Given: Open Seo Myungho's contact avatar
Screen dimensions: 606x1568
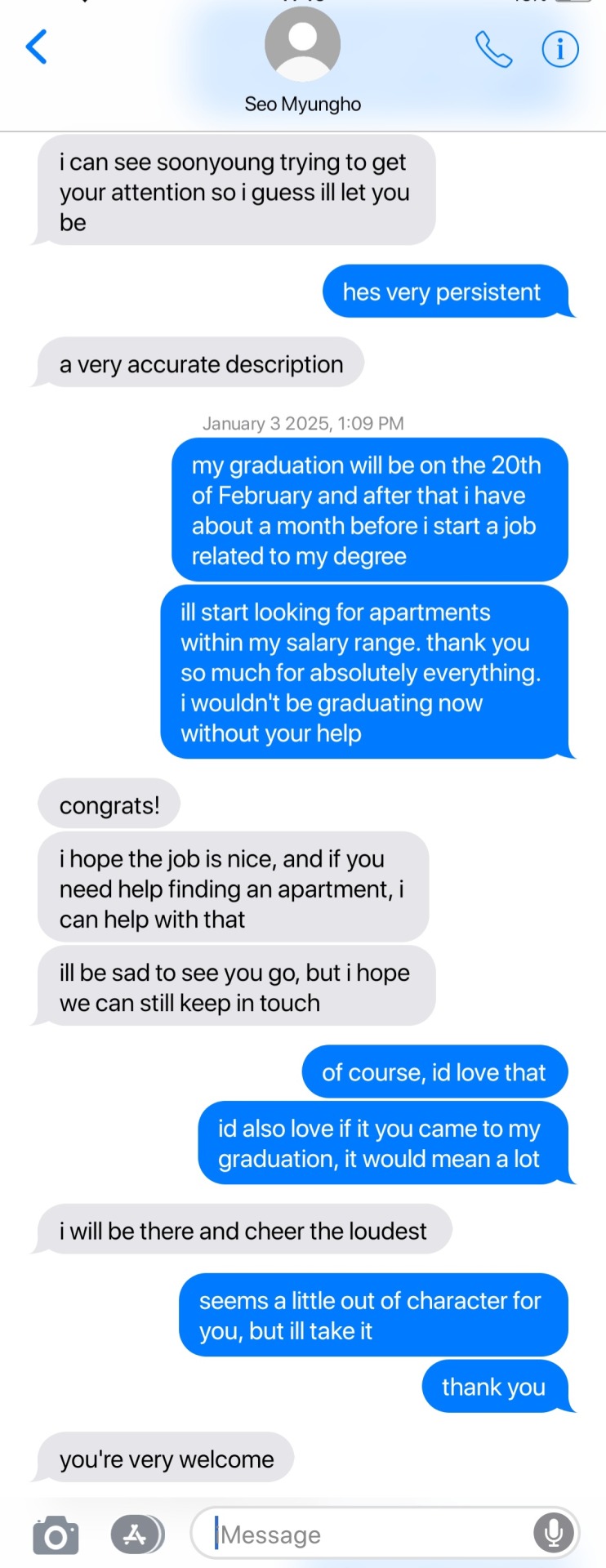Looking at the screenshot, I should pos(302,45).
